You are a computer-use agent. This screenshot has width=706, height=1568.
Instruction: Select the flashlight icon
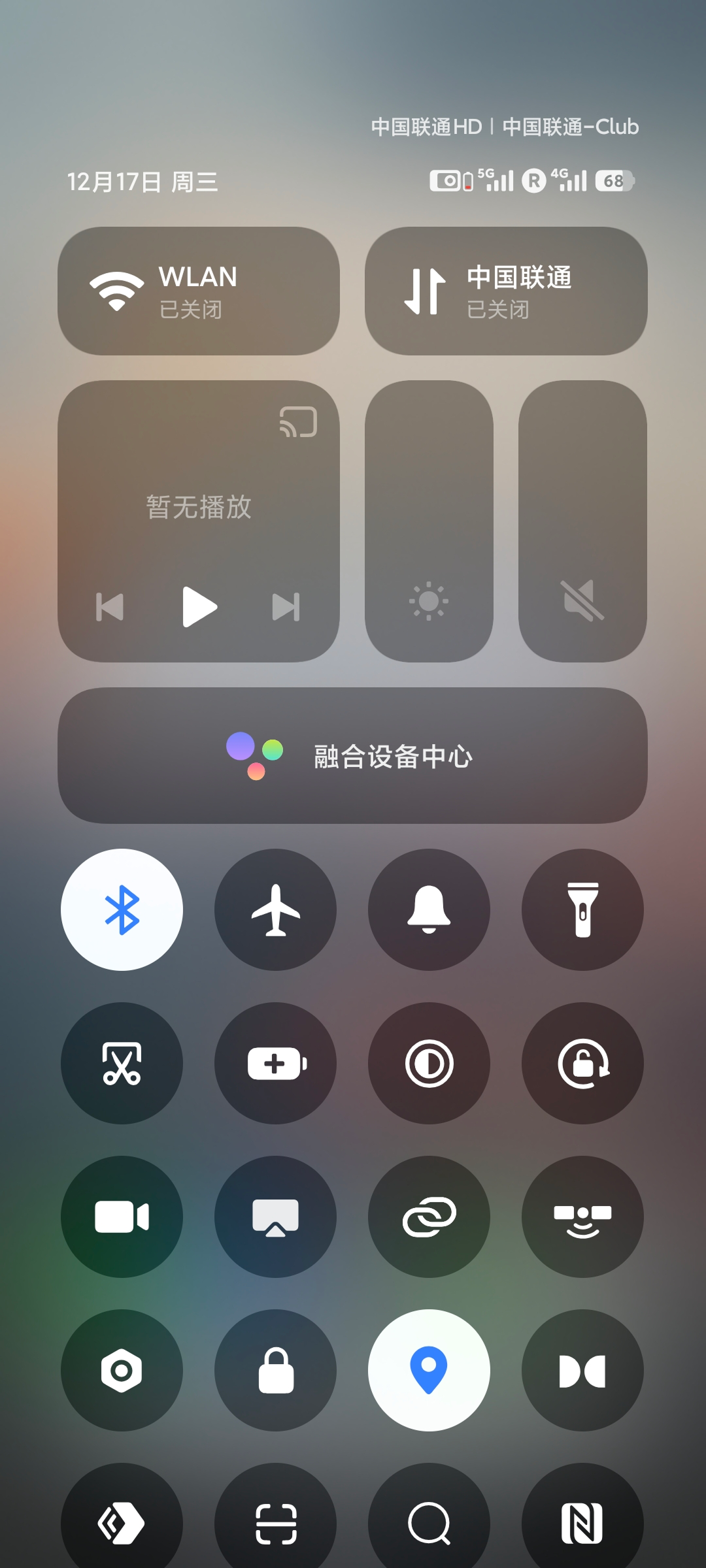[x=583, y=909]
